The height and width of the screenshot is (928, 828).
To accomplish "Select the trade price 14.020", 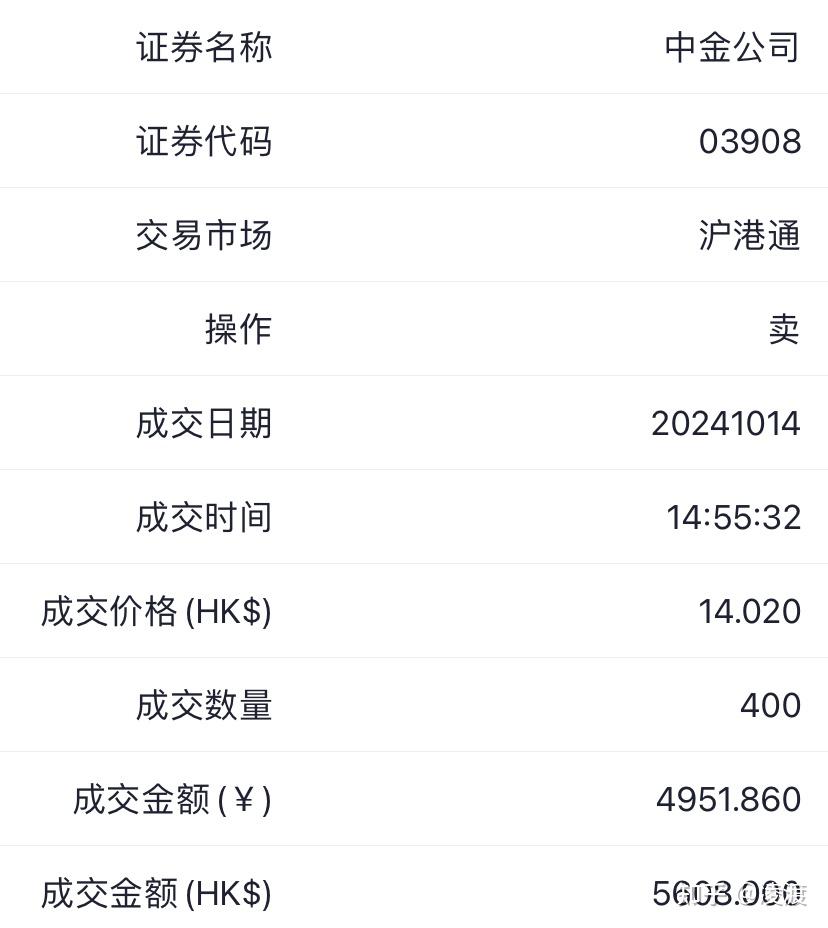I will coord(748,611).
